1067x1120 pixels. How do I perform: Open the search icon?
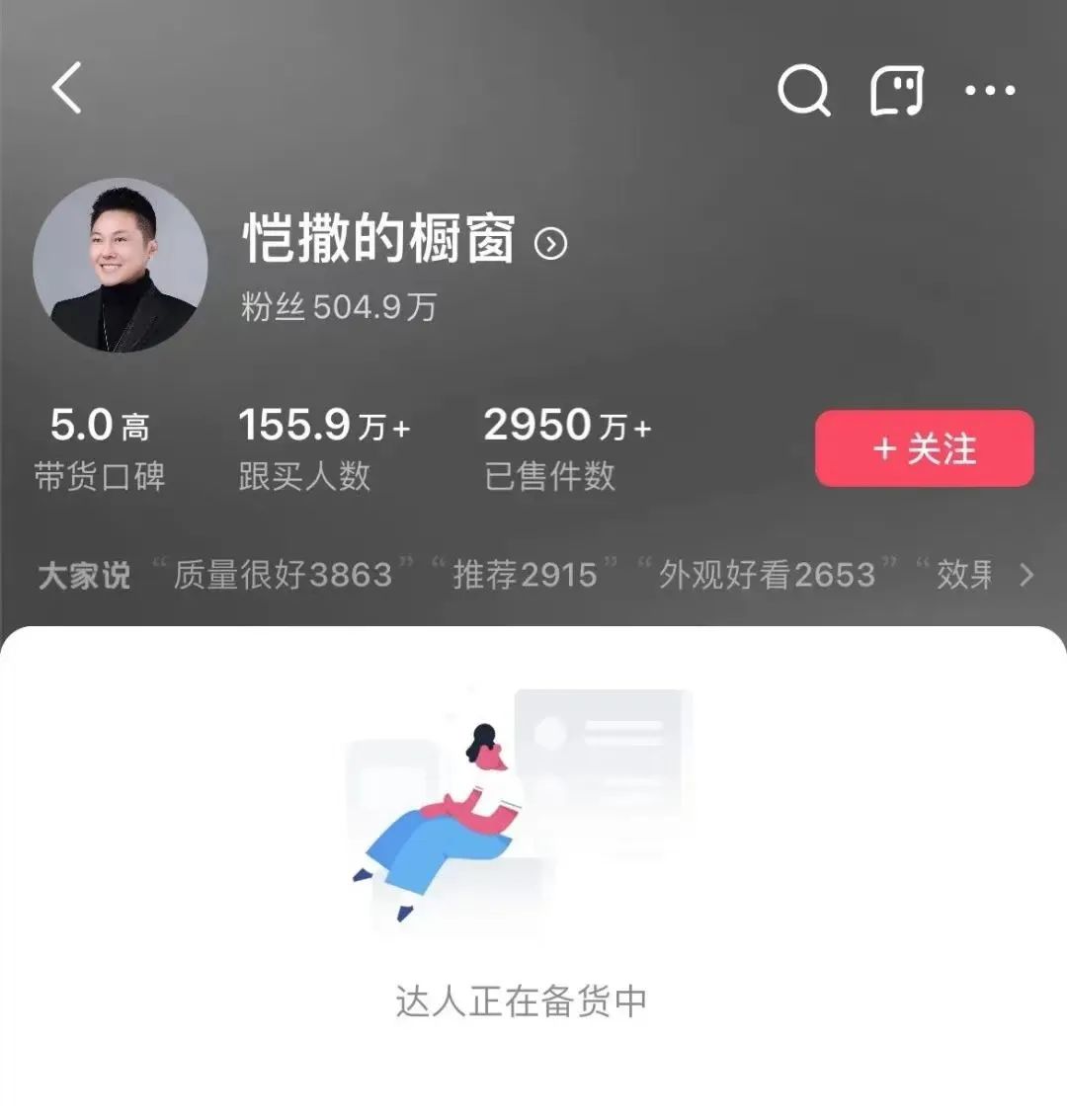coord(803,91)
